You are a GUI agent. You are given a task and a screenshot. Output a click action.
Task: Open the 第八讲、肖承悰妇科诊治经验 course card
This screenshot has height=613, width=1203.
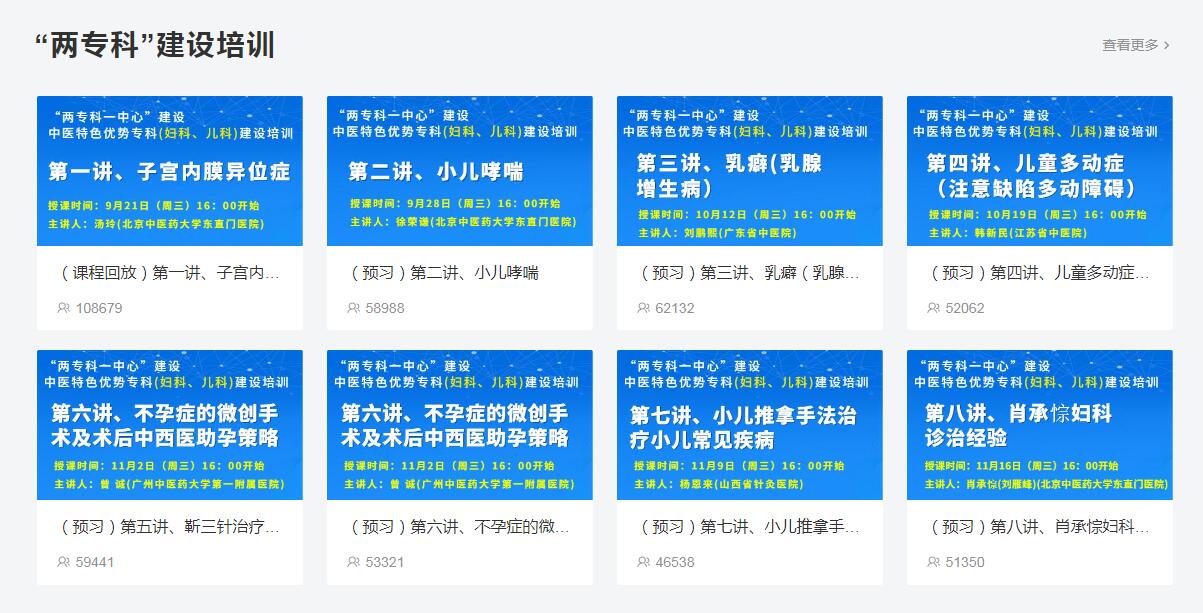[x=1039, y=426]
